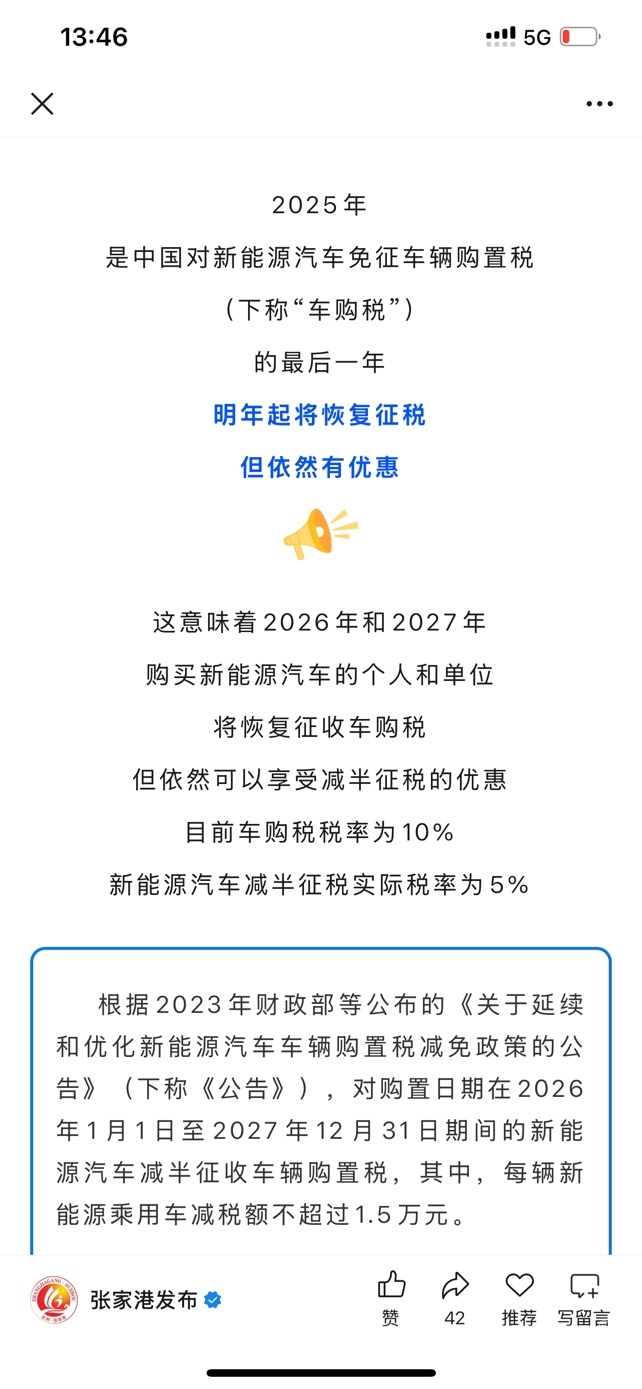Viewport: 642px width, 1389px height.
Task: Close the article page
Action: pyautogui.click(x=42, y=103)
